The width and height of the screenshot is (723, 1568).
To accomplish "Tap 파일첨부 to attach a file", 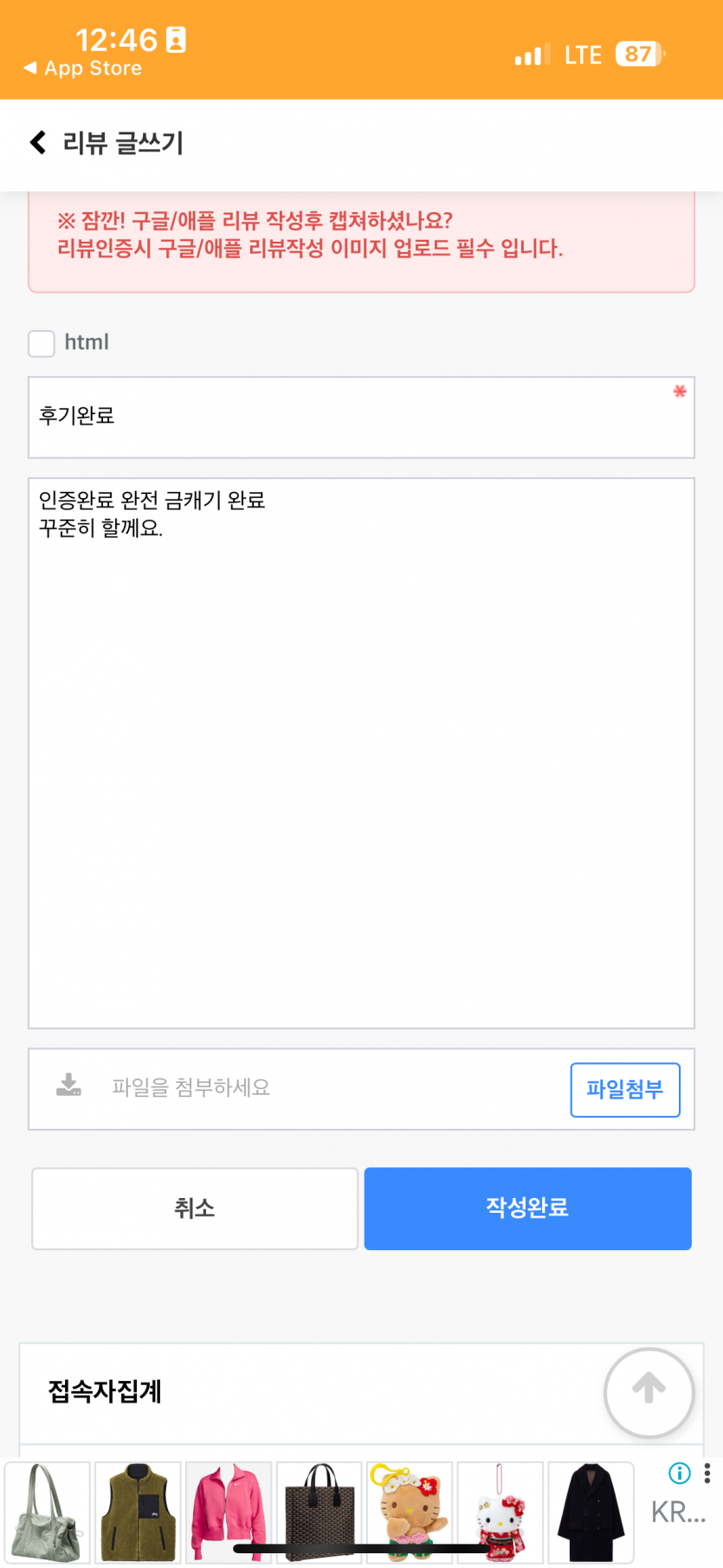I will 625,1089.
